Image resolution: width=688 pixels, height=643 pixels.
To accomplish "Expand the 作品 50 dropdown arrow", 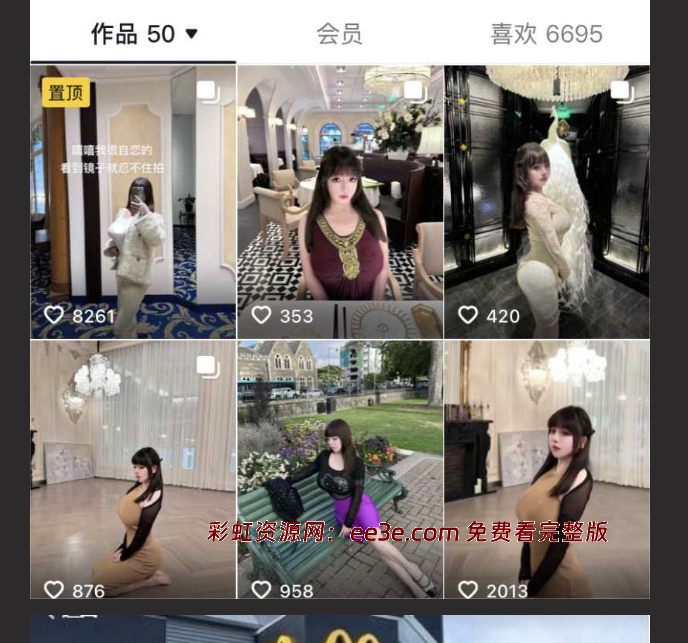I will click(x=192, y=34).
